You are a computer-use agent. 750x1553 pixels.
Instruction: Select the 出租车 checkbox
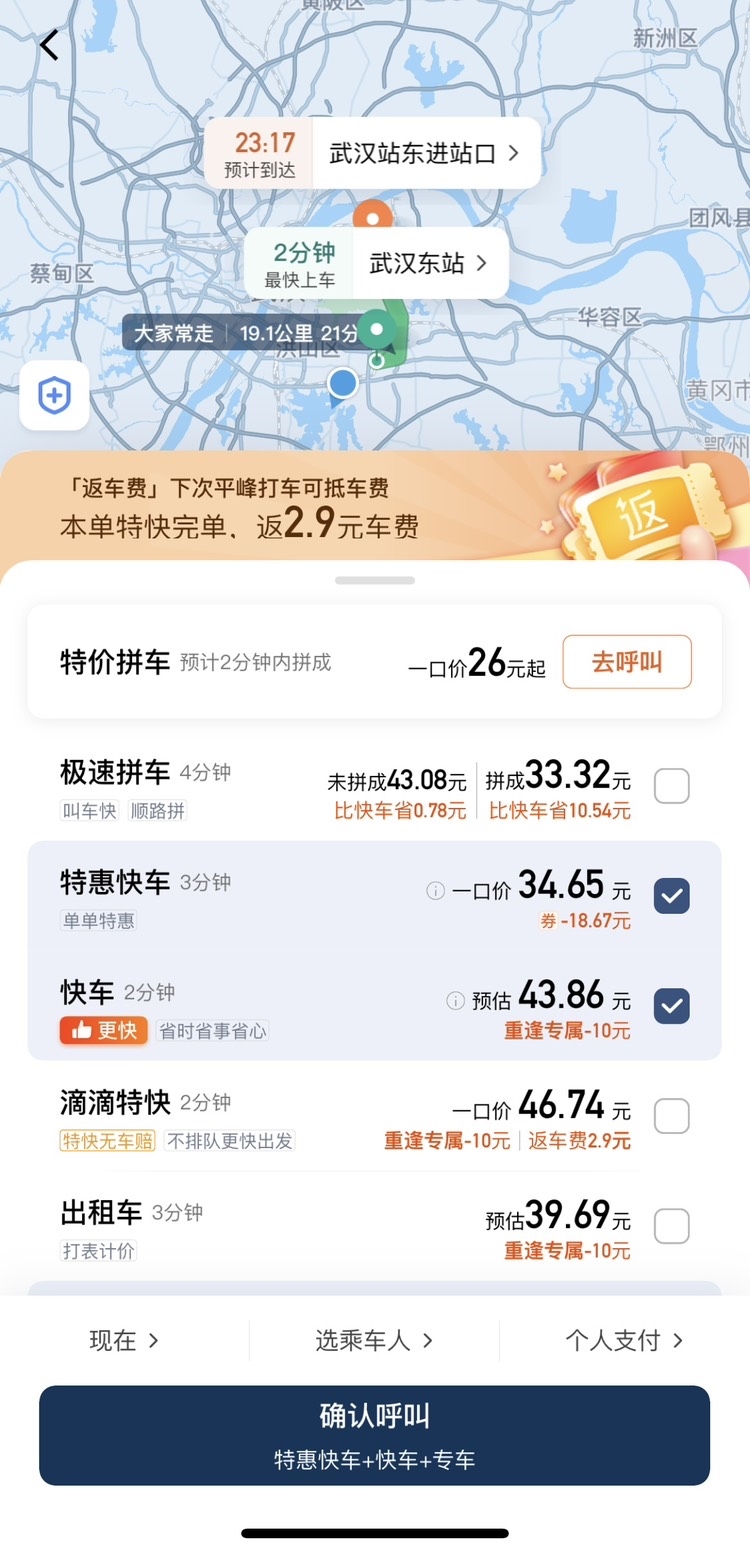(x=671, y=1226)
